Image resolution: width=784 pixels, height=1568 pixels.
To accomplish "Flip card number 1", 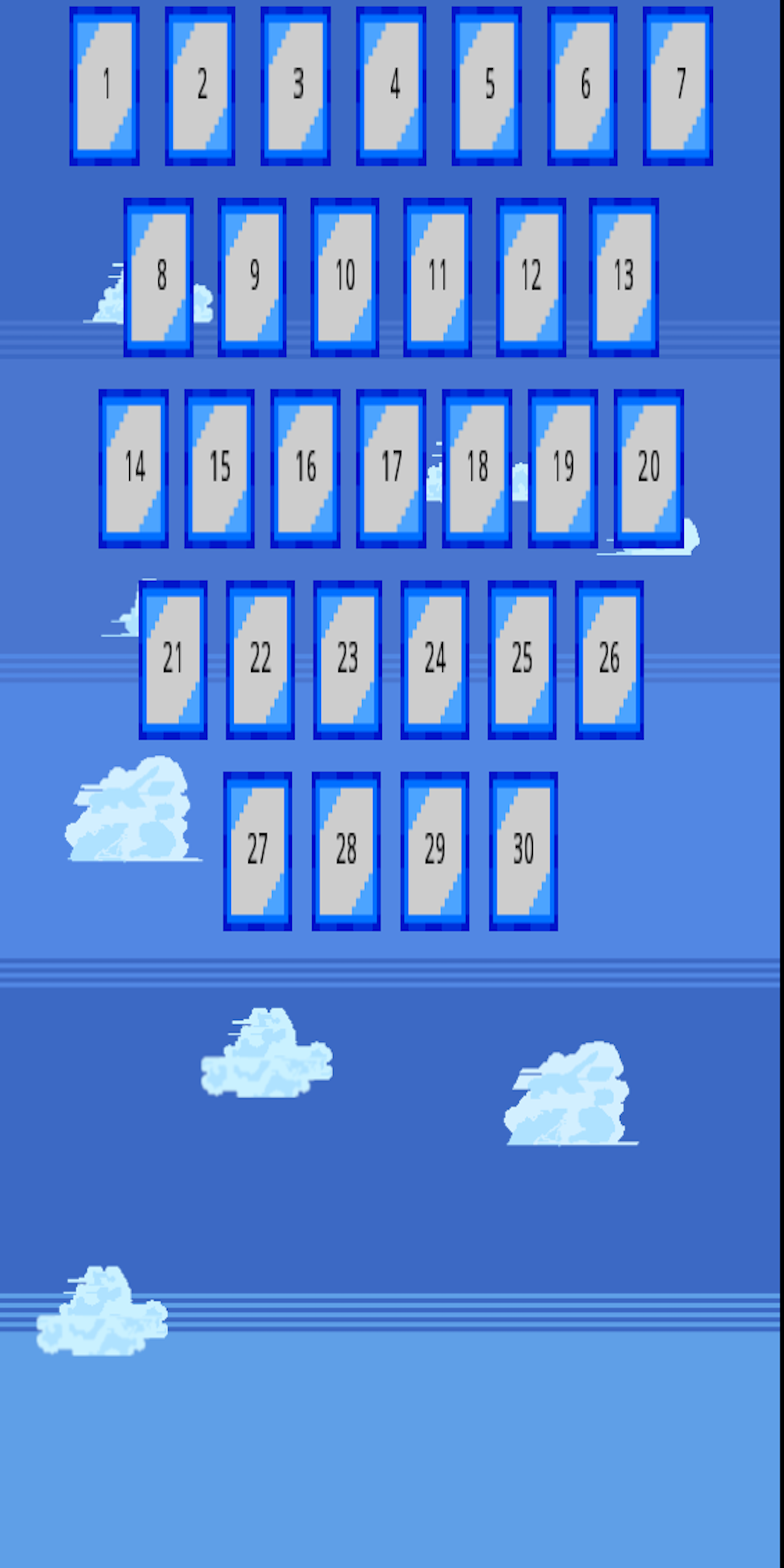I will 105,85.
